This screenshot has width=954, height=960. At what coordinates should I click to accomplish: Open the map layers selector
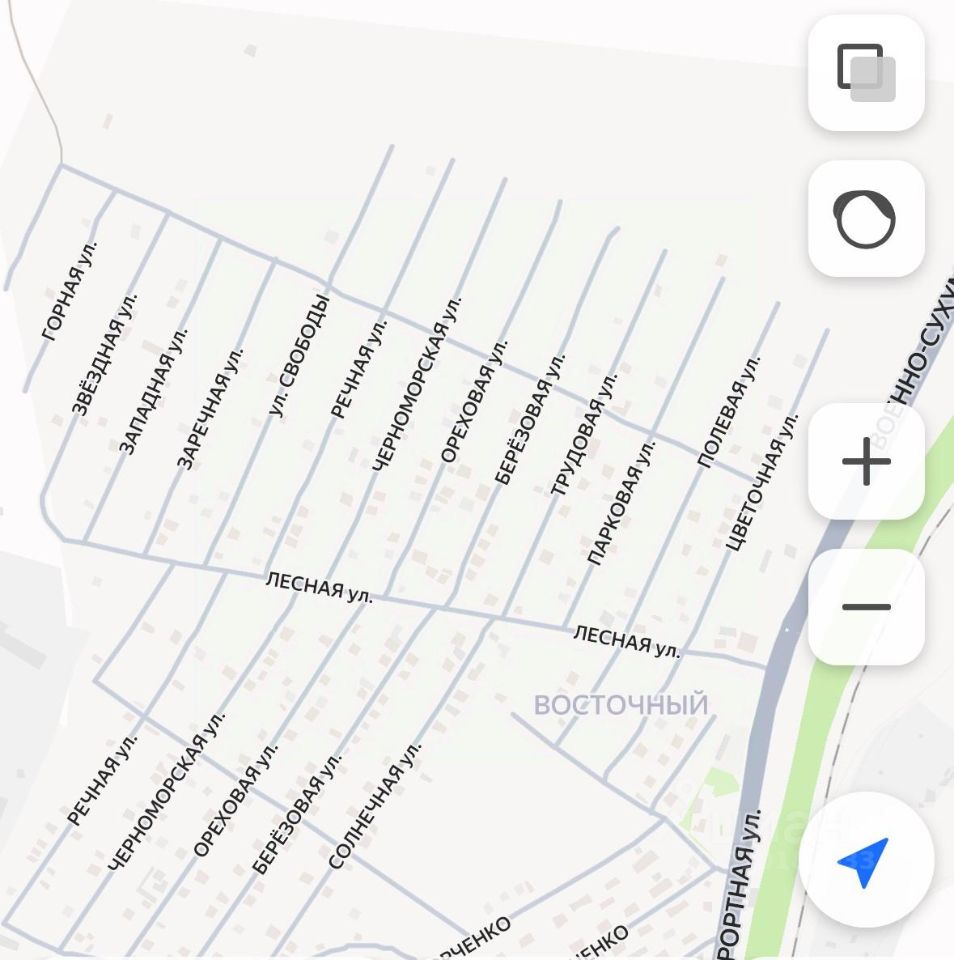[x=866, y=72]
